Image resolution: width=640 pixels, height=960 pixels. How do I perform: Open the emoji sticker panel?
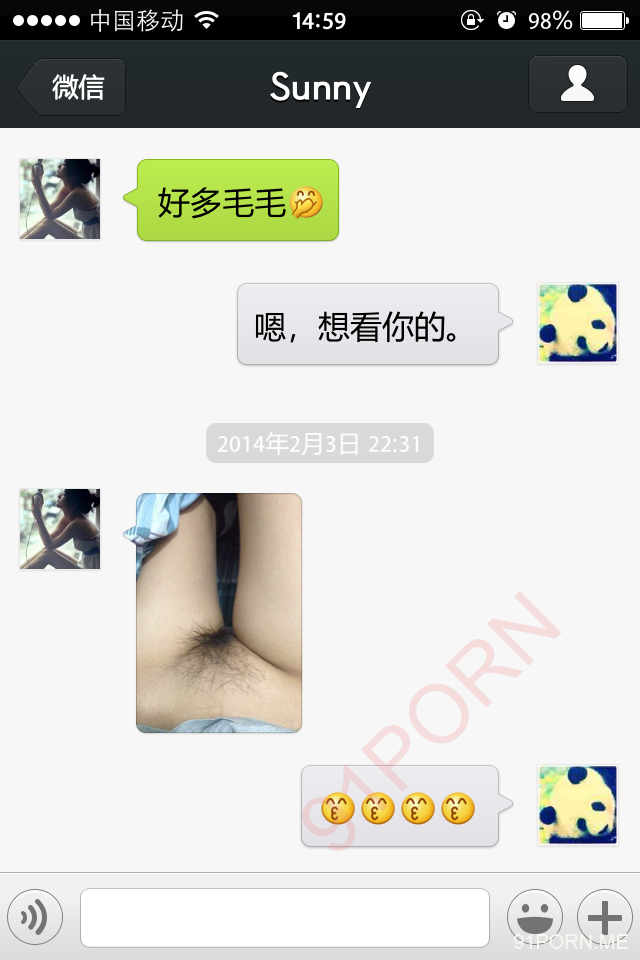(x=535, y=916)
